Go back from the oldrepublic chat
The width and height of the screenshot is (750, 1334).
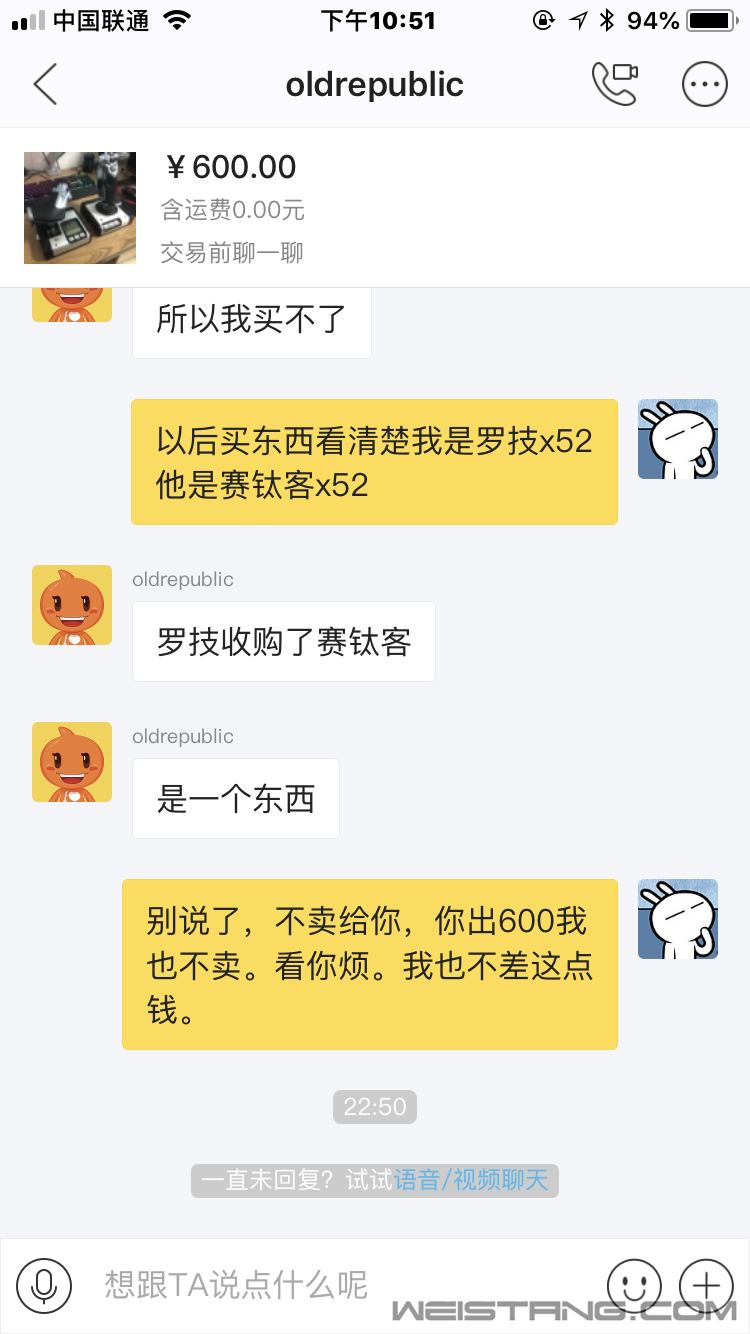[45, 85]
